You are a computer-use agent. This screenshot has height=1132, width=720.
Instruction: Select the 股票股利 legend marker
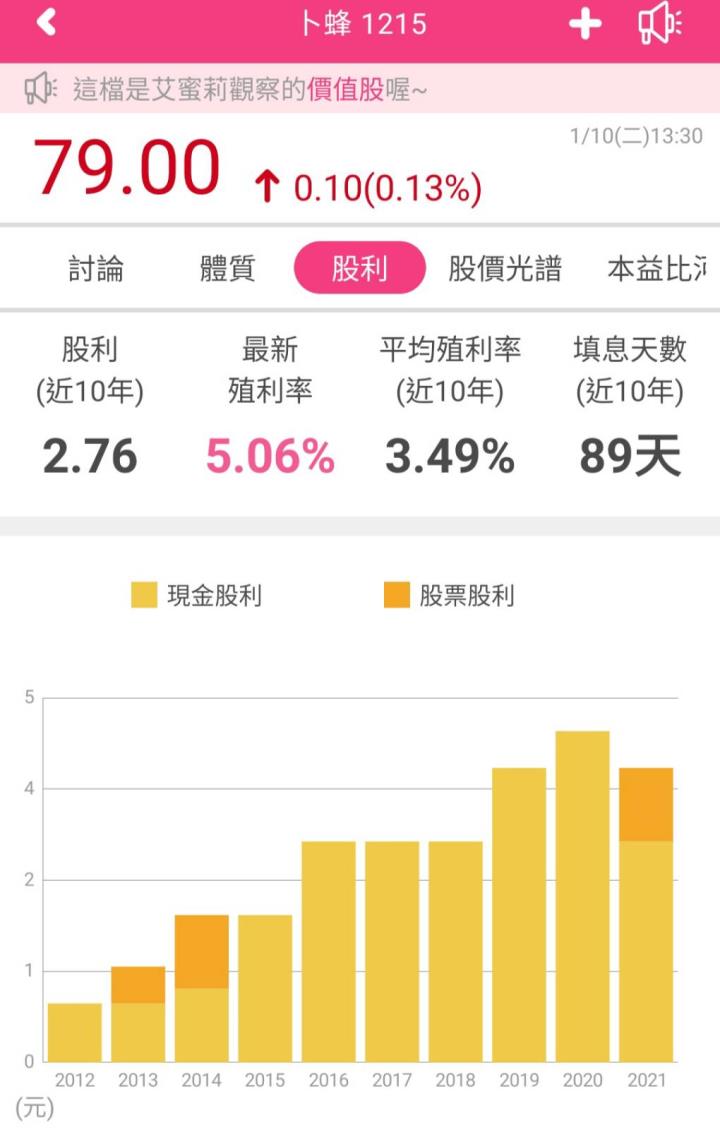[x=395, y=595]
